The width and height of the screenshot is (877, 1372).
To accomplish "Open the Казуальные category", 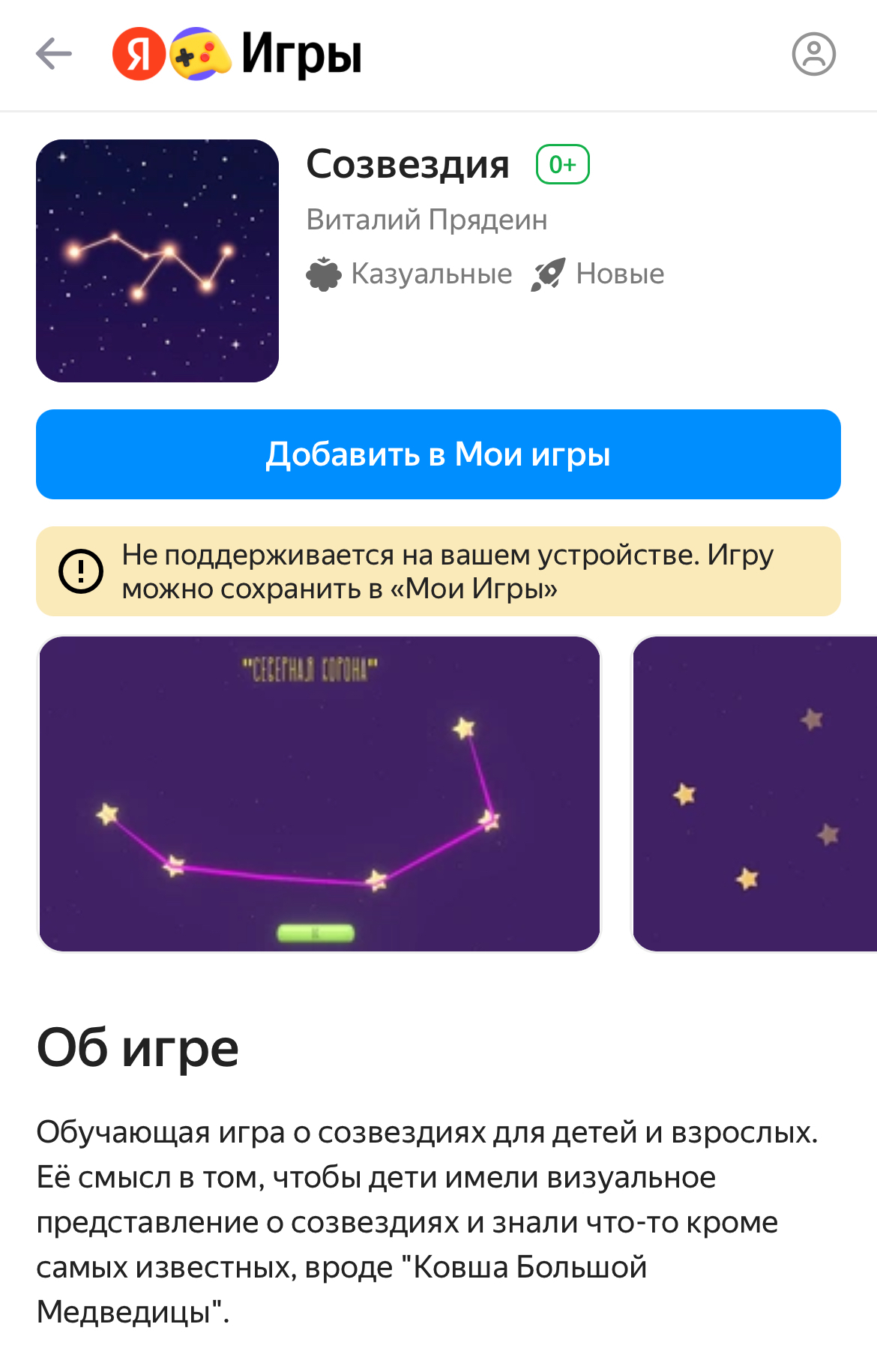I will click(410, 274).
